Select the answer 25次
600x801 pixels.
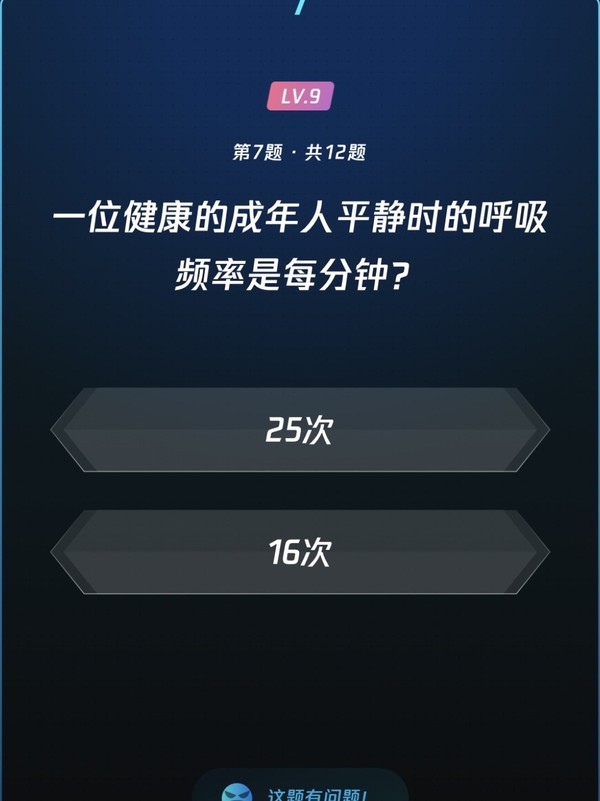click(x=299, y=431)
